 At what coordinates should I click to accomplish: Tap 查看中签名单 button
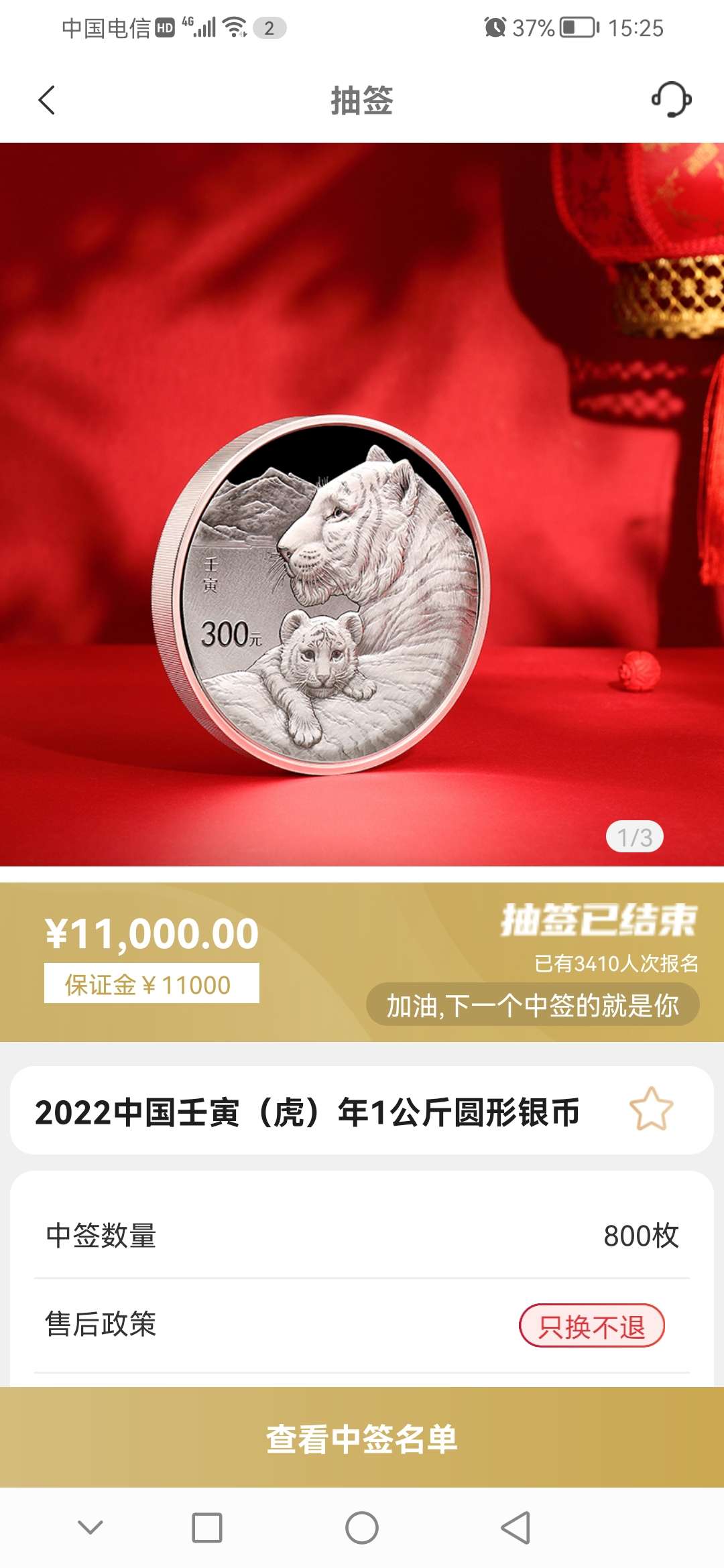coord(362,1438)
